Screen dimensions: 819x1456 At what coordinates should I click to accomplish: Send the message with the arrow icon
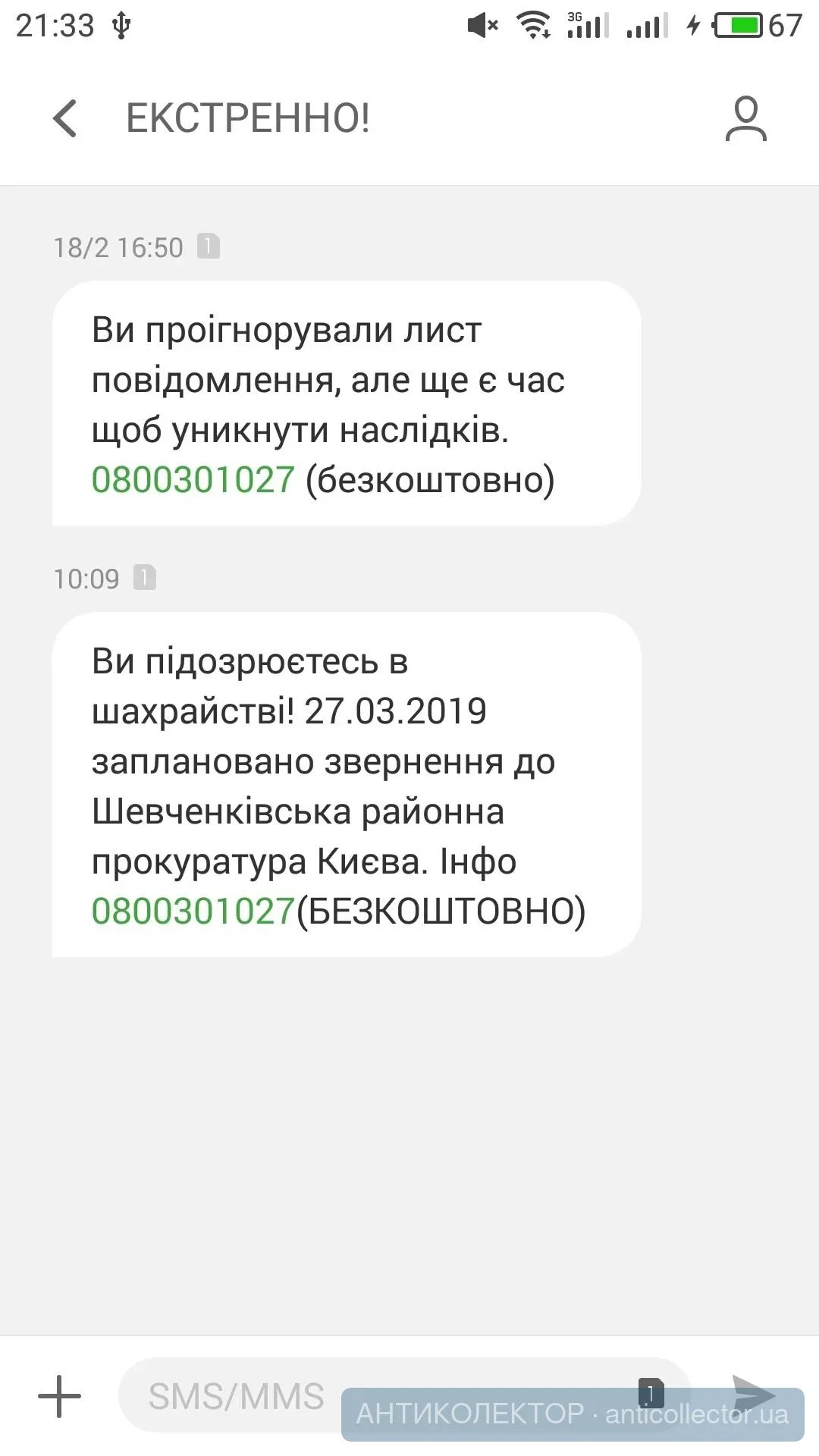[754, 1394]
